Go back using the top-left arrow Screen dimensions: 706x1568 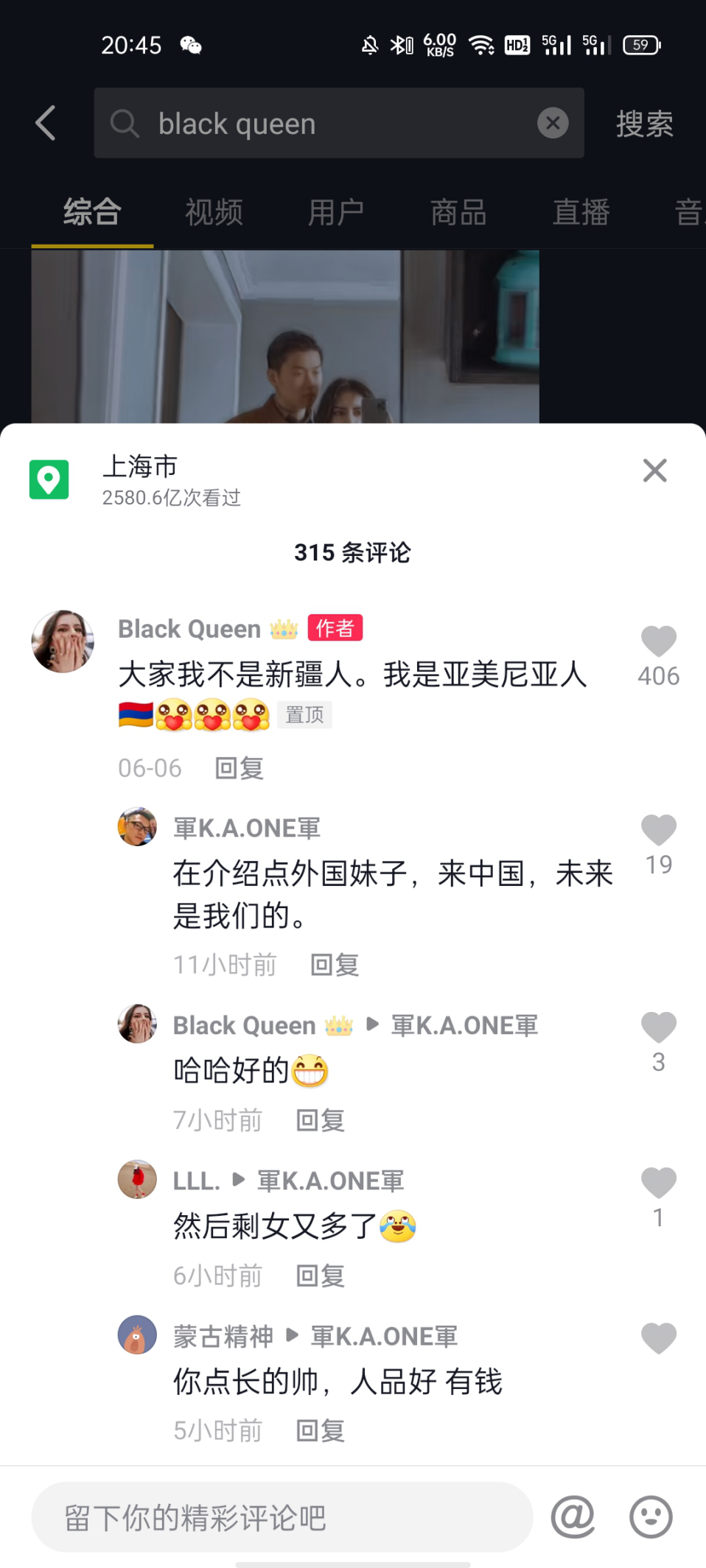(46, 122)
